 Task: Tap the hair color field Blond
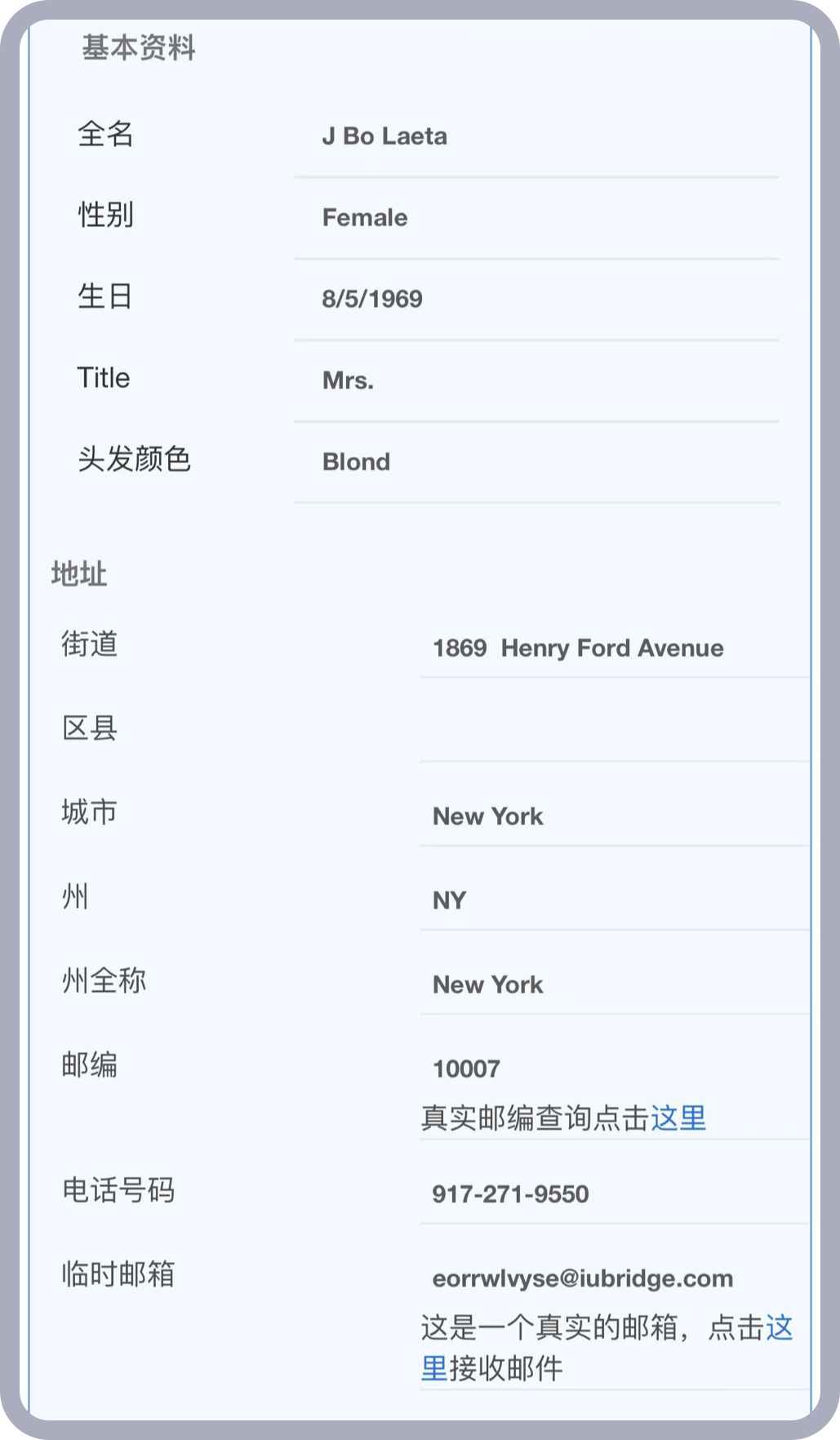point(536,462)
